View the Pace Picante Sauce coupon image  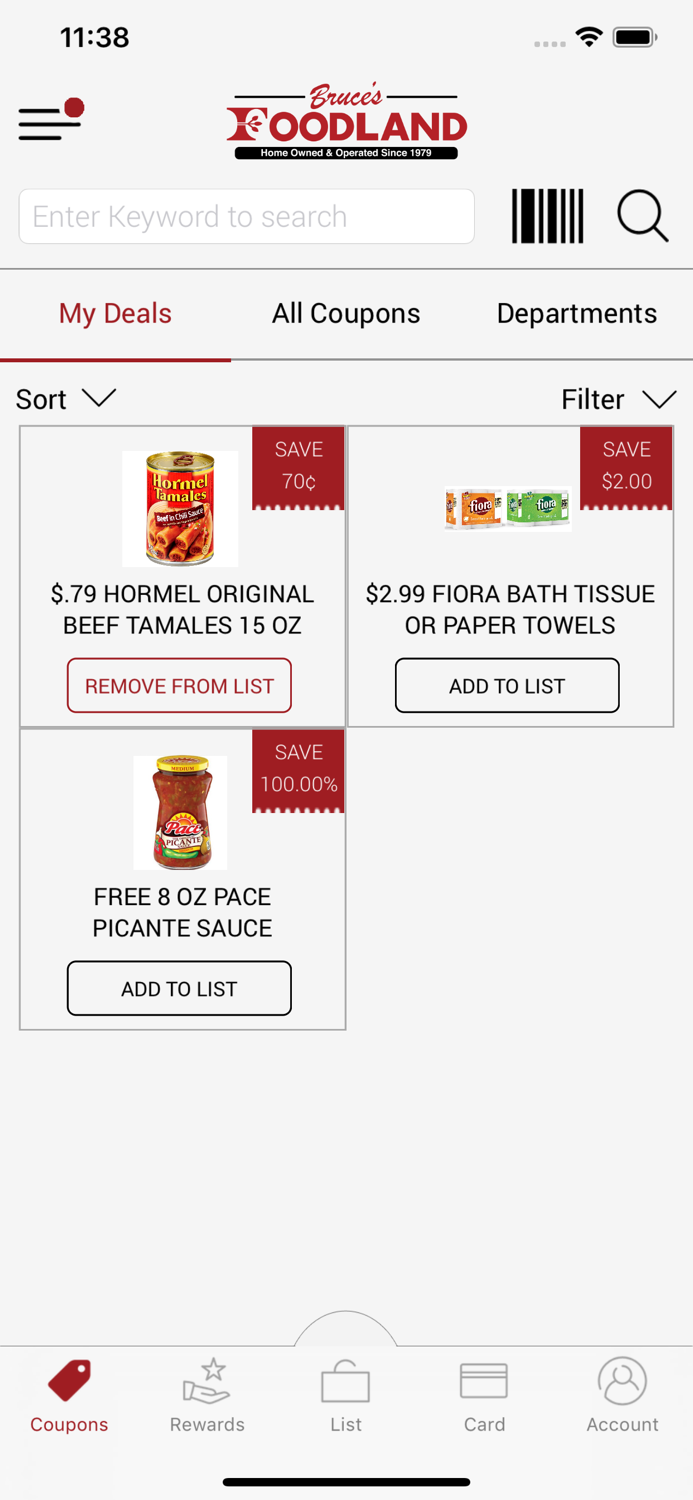(x=180, y=812)
